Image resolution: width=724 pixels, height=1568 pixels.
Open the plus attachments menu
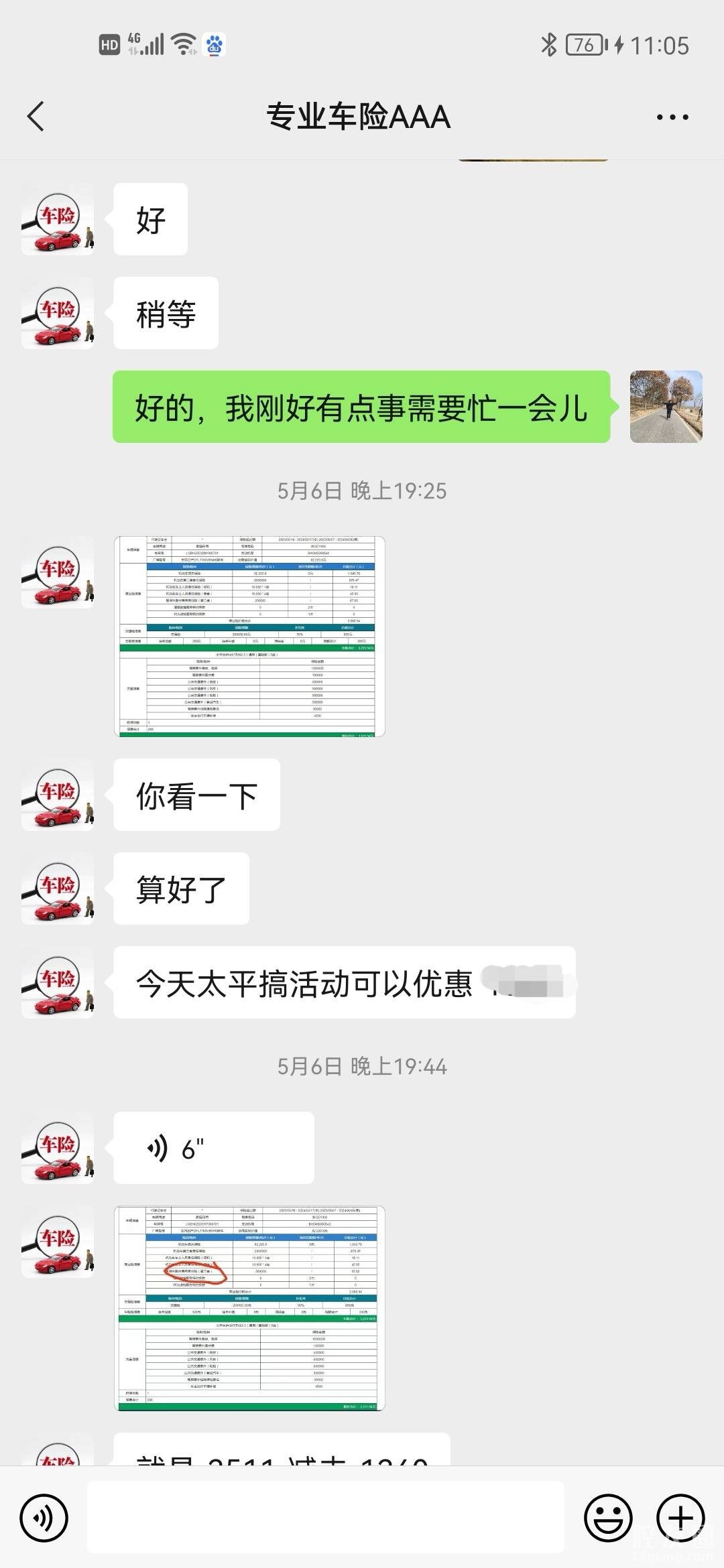(680, 1518)
